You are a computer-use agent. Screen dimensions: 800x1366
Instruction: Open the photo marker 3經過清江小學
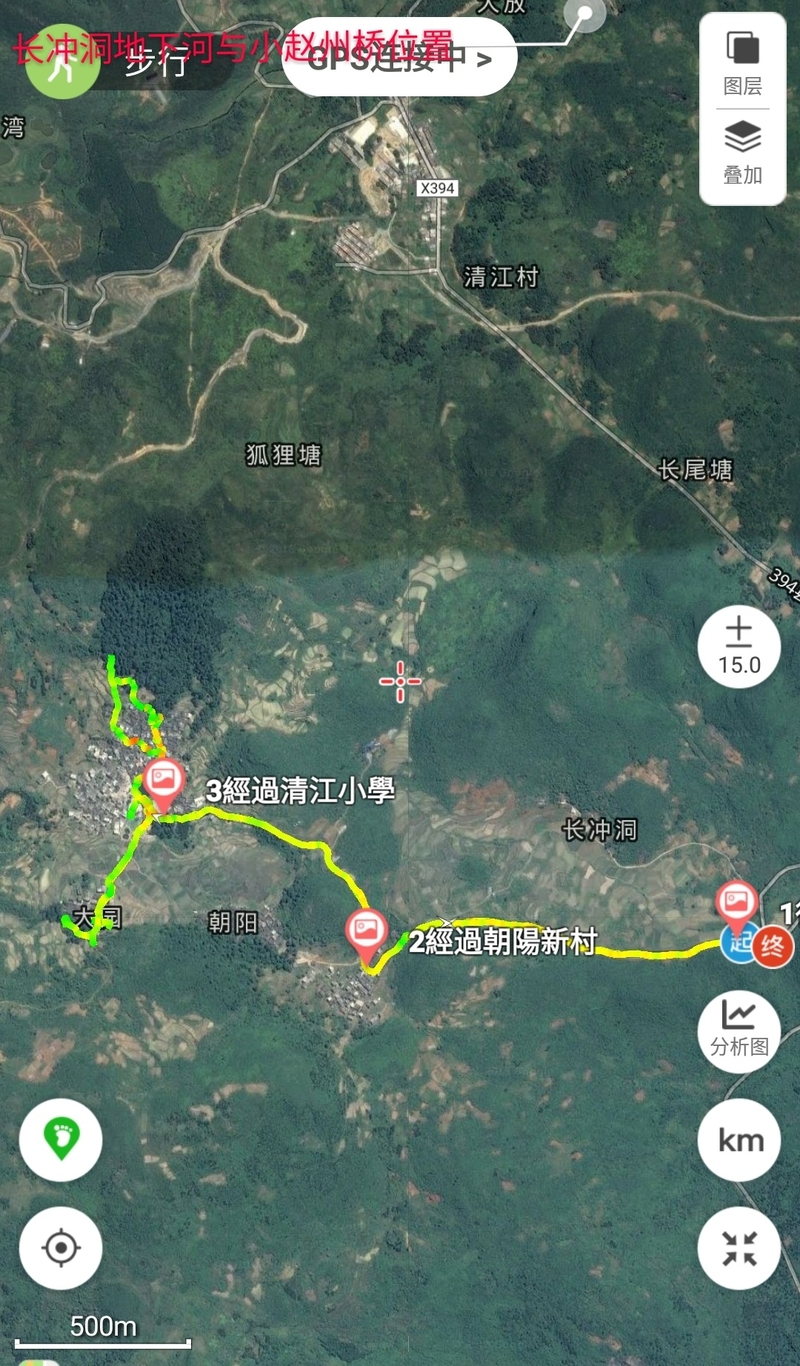[162, 784]
